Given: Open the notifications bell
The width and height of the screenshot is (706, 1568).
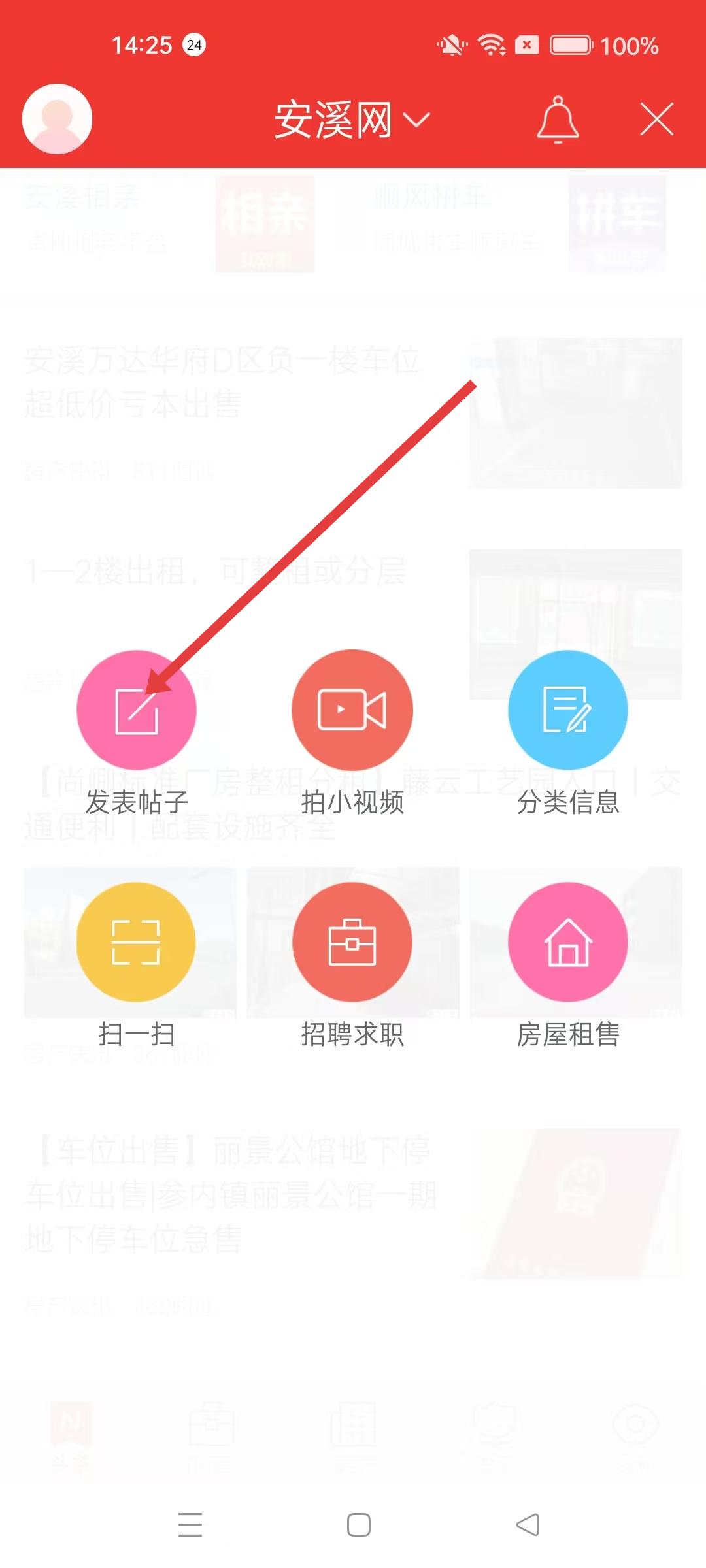Looking at the screenshot, I should coord(558,120).
